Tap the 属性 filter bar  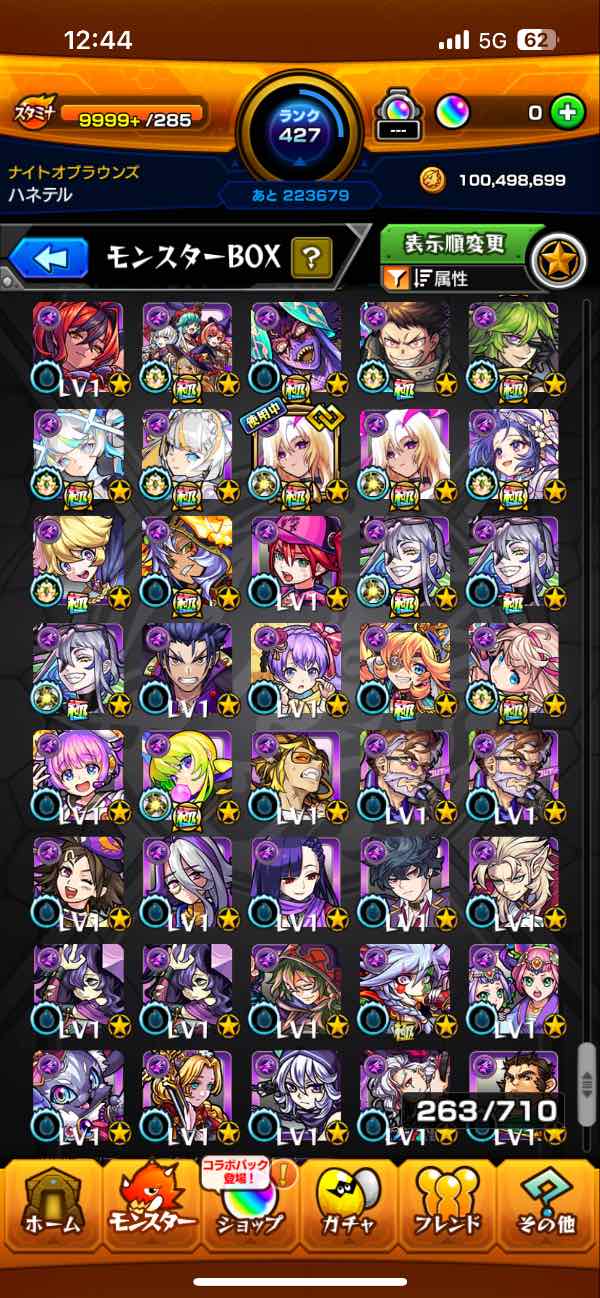(x=455, y=279)
